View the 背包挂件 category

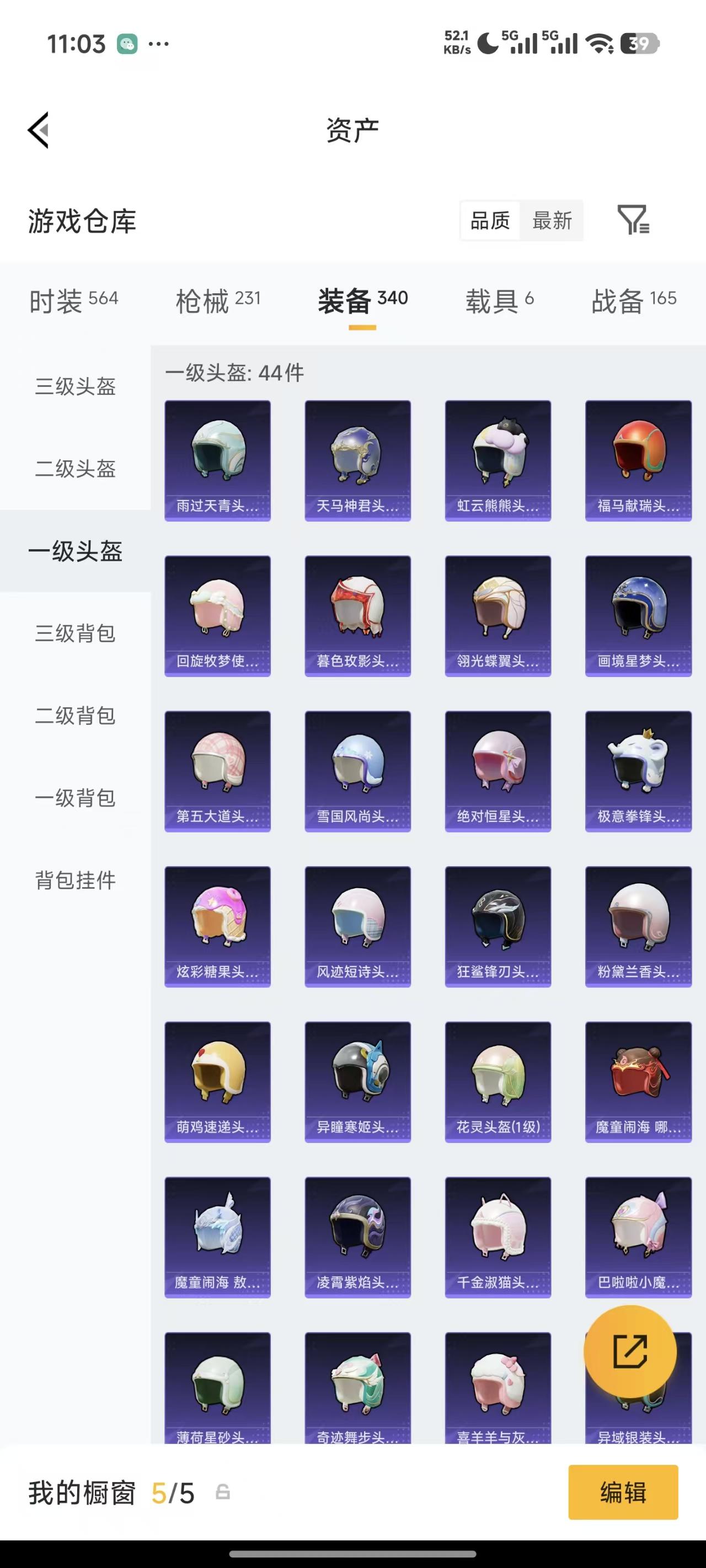76,880
